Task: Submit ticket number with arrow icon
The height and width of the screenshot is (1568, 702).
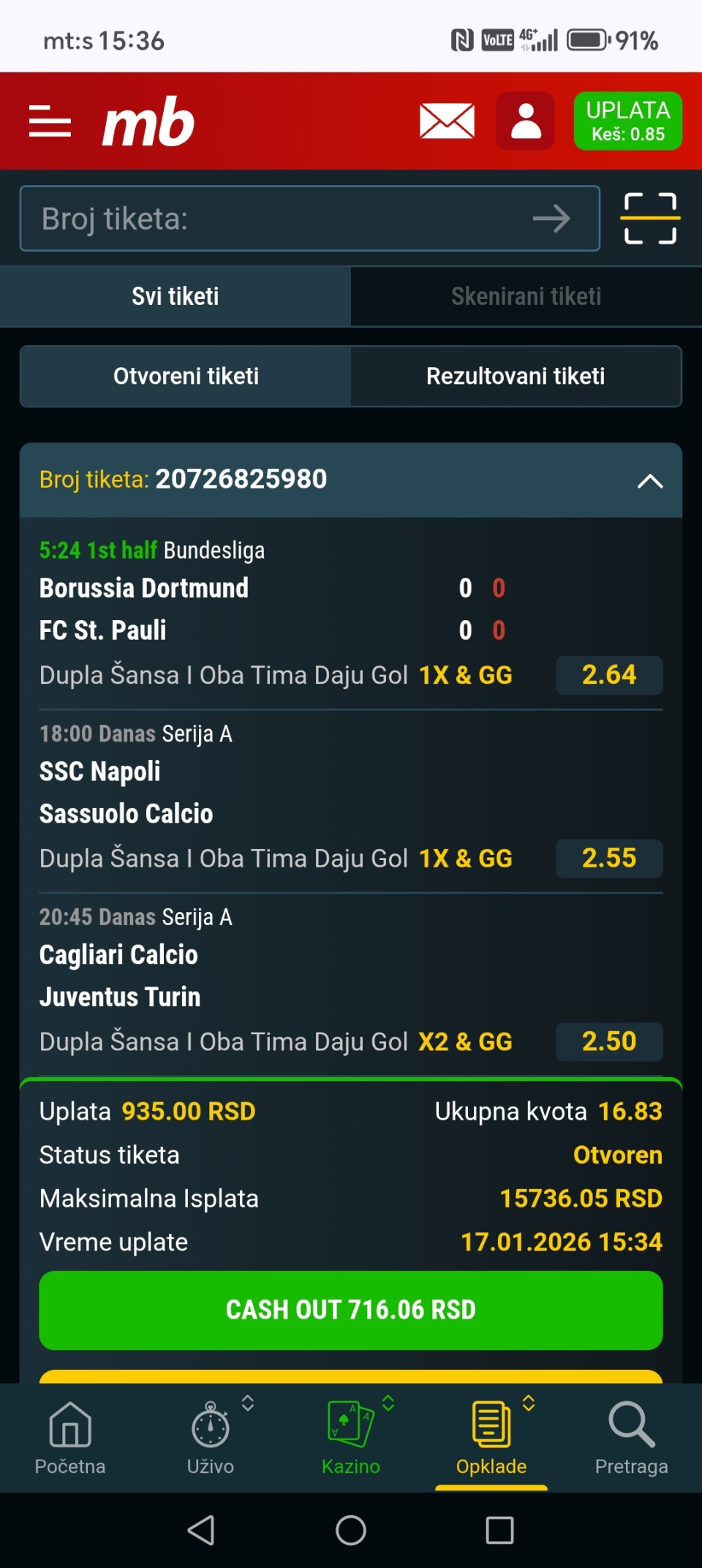Action: [551, 219]
